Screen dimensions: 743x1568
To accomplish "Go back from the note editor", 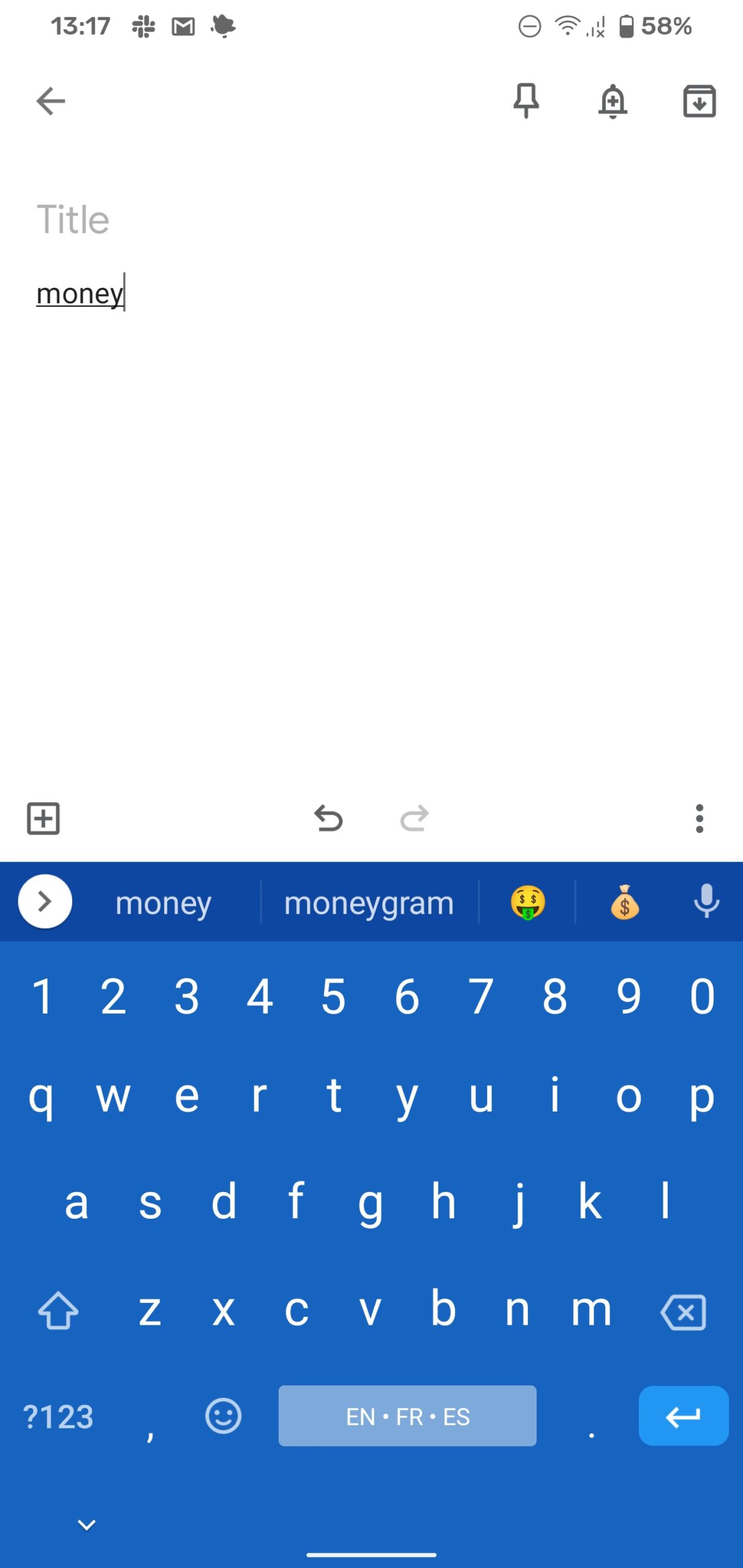I will tap(51, 101).
